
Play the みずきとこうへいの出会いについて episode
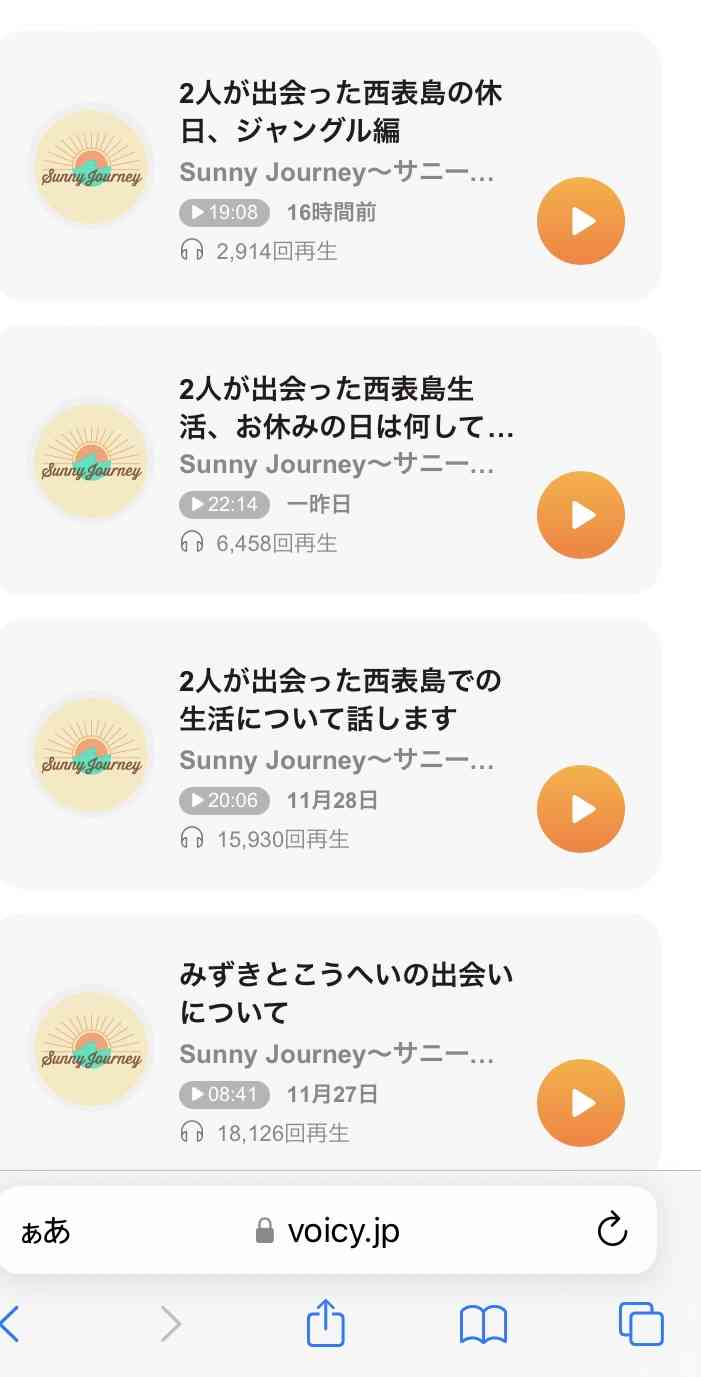pos(580,1103)
